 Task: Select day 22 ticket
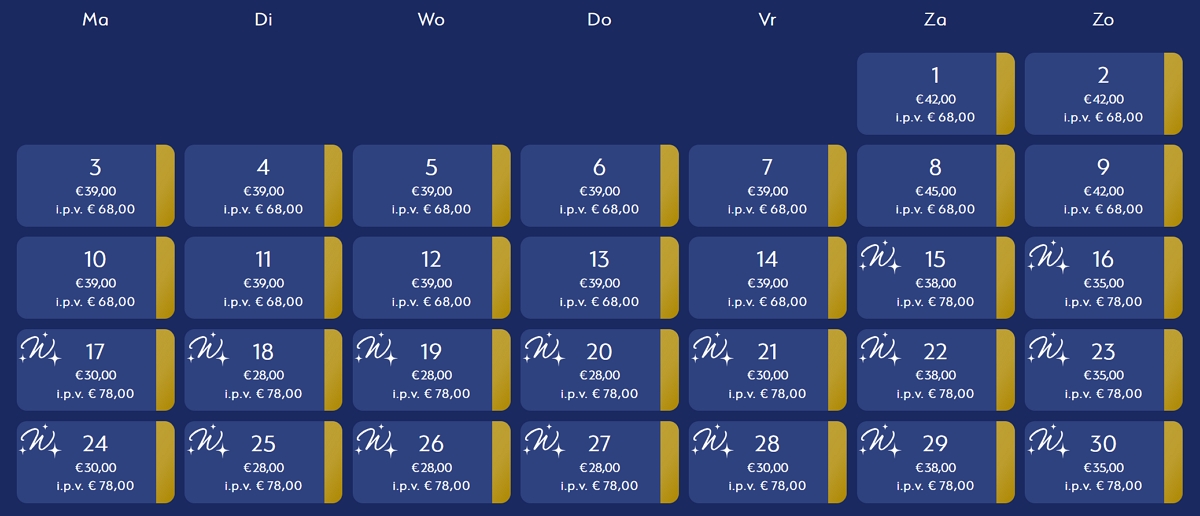click(x=935, y=370)
